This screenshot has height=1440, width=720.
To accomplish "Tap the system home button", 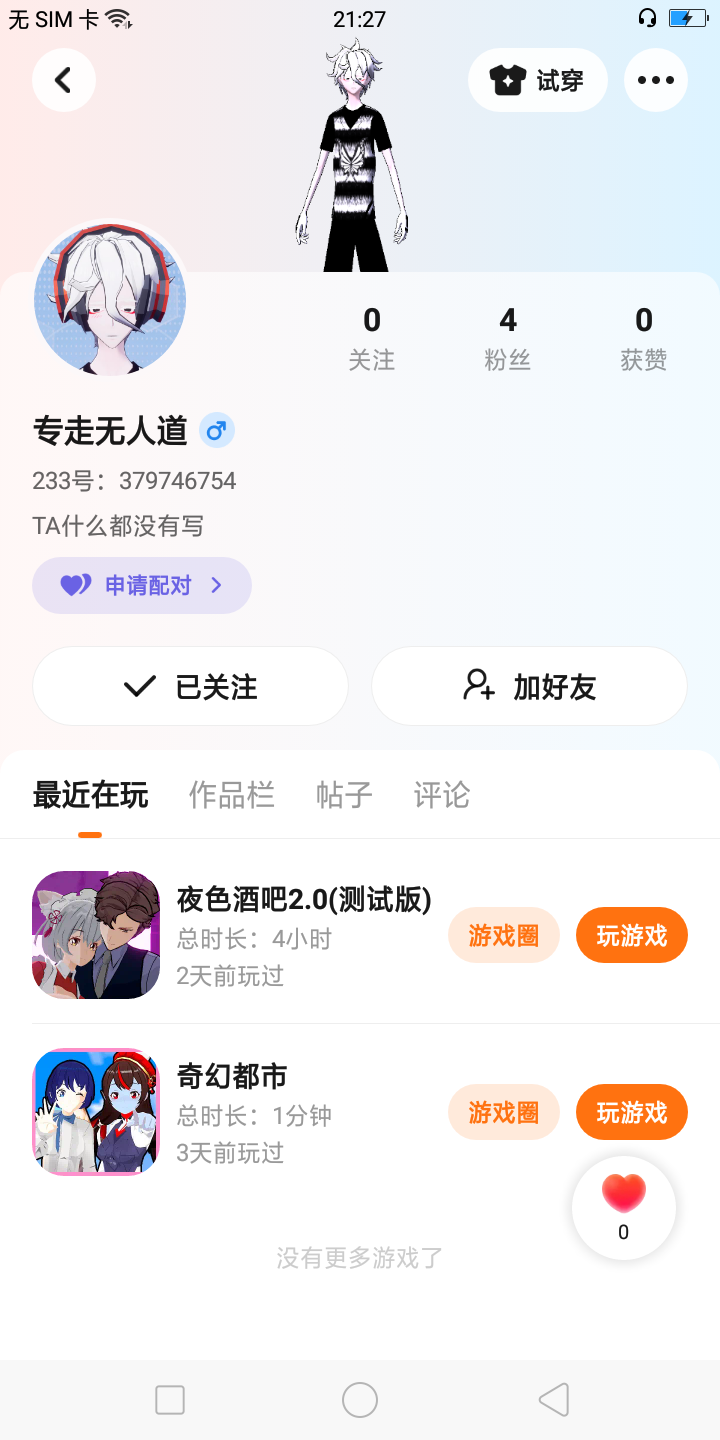I will coord(360,1400).
